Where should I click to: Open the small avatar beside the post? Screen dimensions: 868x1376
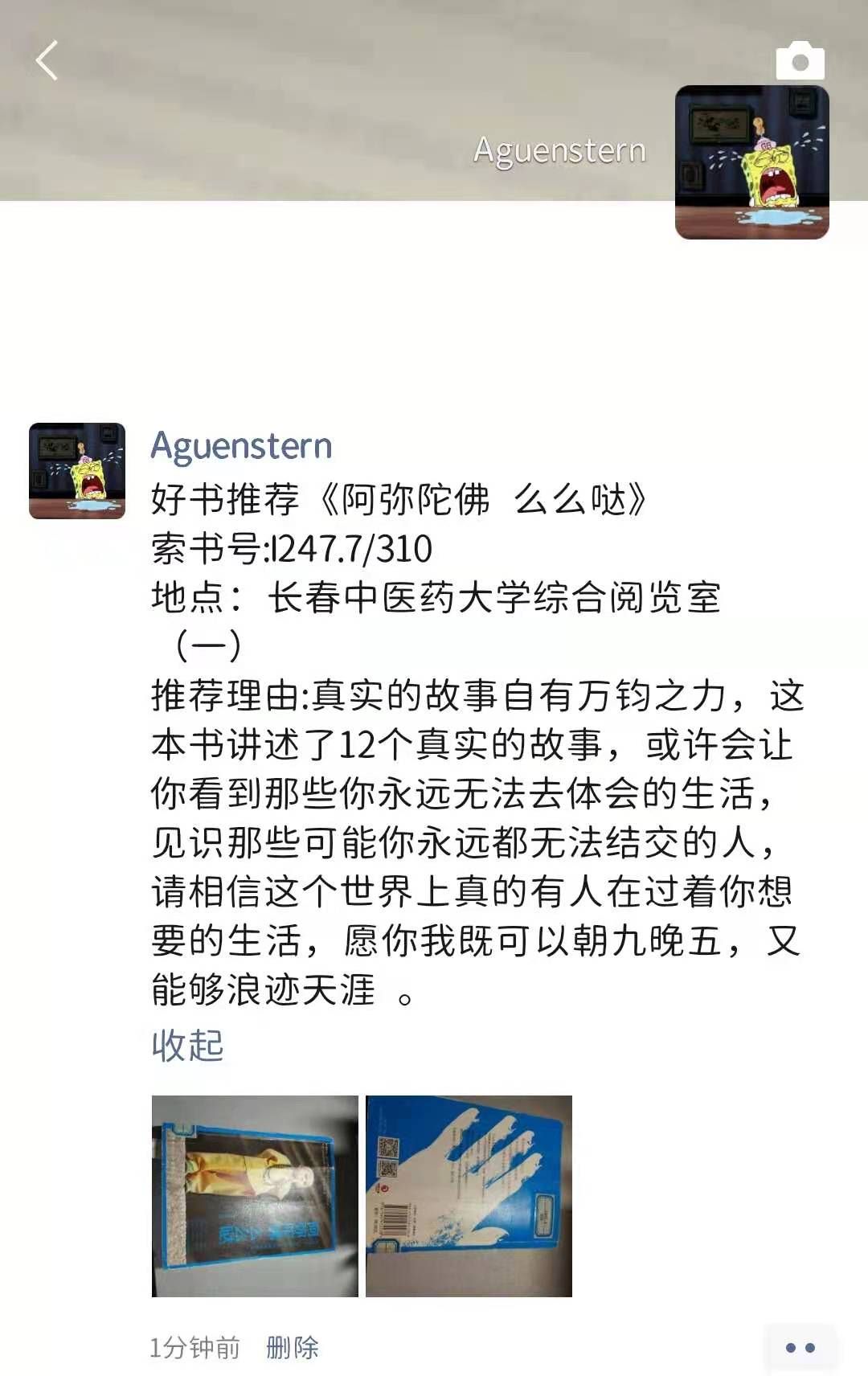pos(77,471)
